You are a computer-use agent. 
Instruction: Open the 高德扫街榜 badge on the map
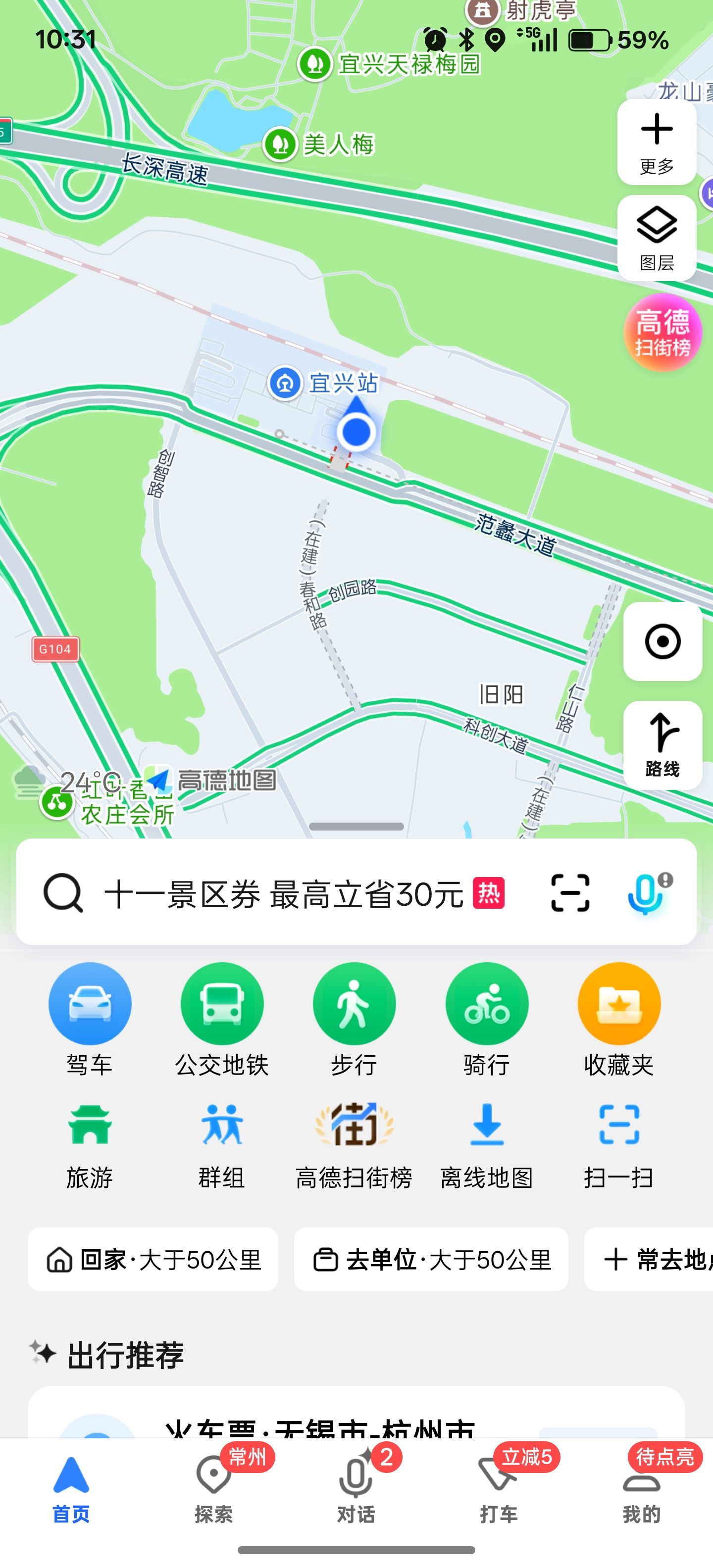pos(662,332)
